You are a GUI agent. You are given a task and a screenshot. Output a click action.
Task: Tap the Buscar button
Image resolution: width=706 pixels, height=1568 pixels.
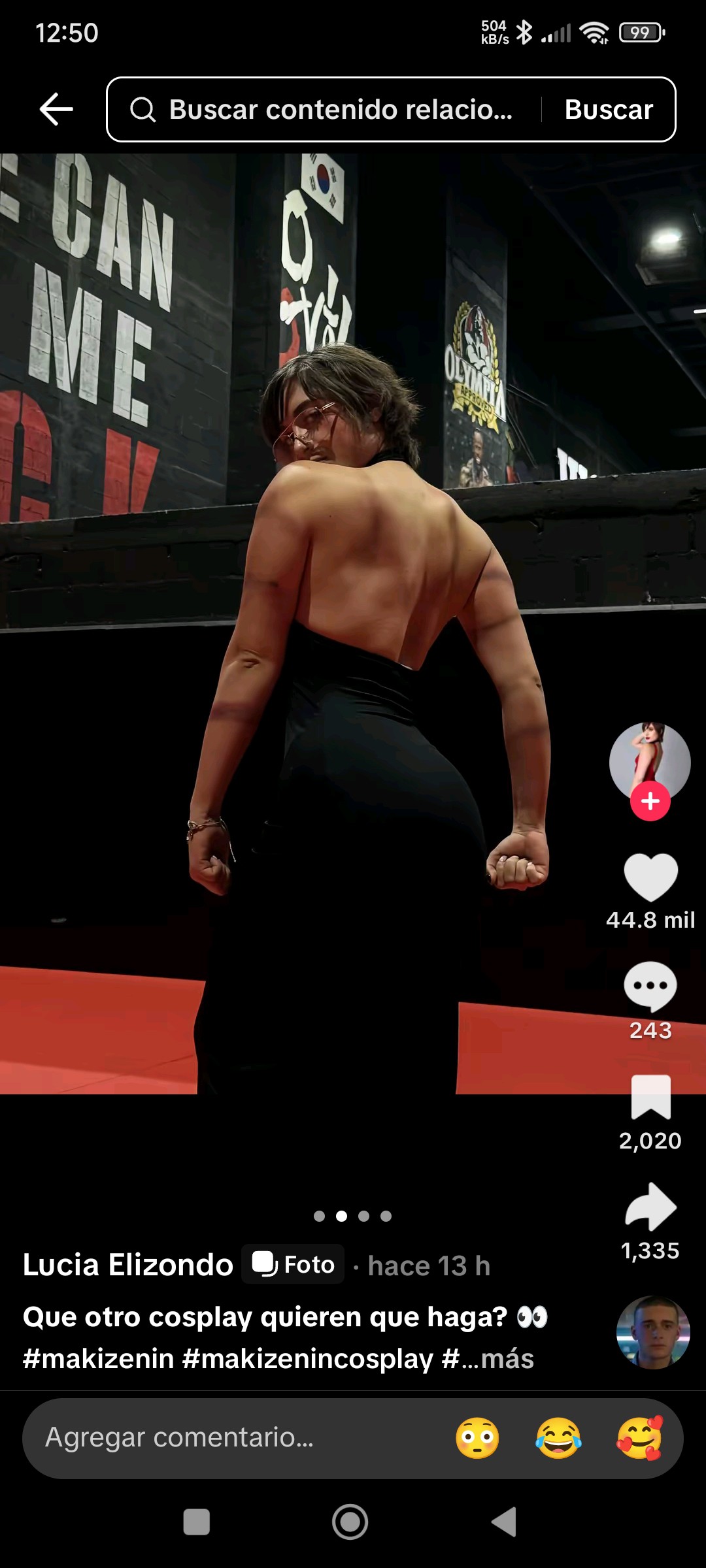click(x=609, y=110)
